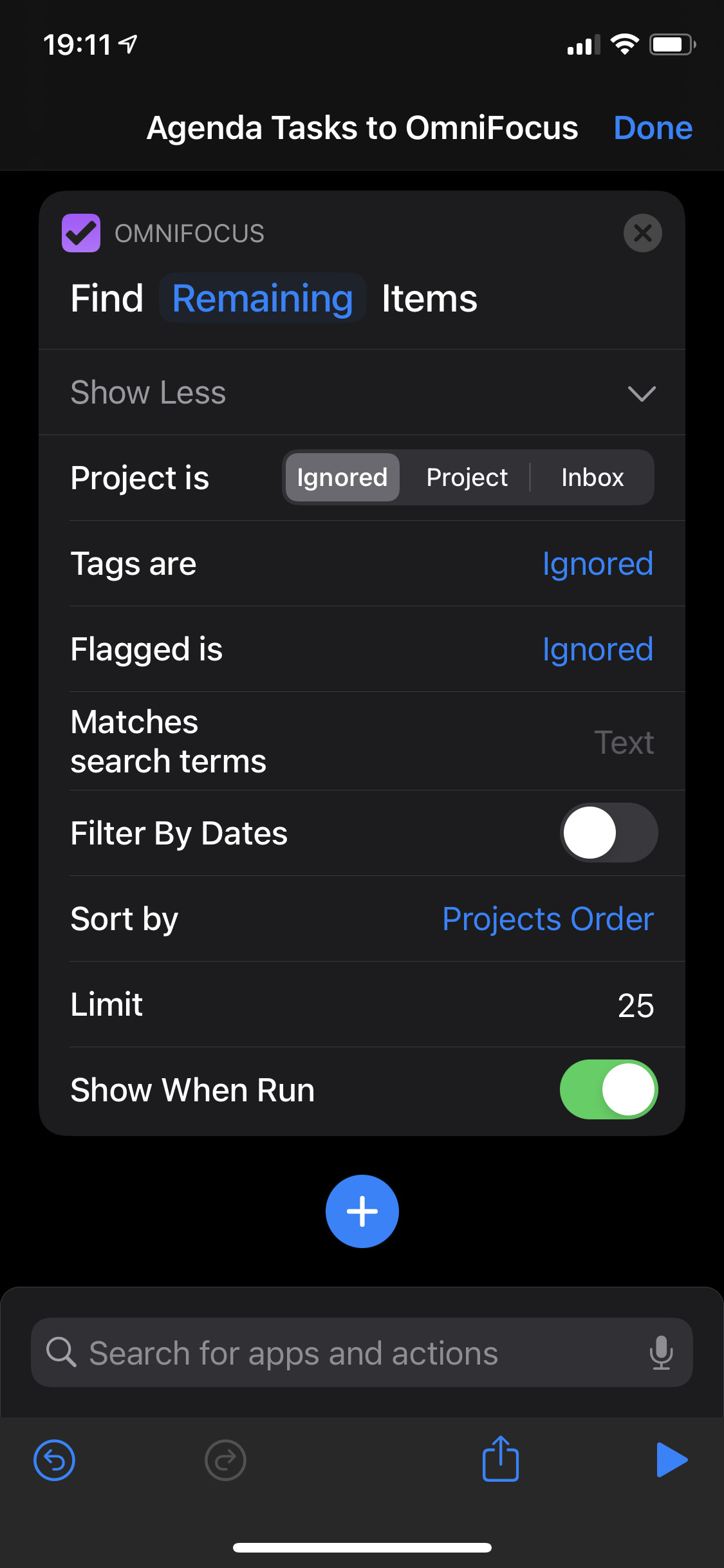Add a new action with the plus button
Image resolution: width=724 pixels, height=1568 pixels.
362,1211
